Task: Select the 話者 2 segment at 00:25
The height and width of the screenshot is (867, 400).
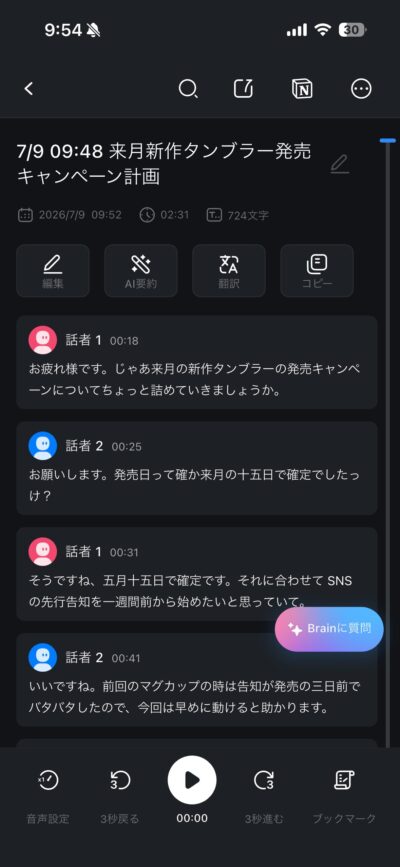Action: tap(197, 468)
